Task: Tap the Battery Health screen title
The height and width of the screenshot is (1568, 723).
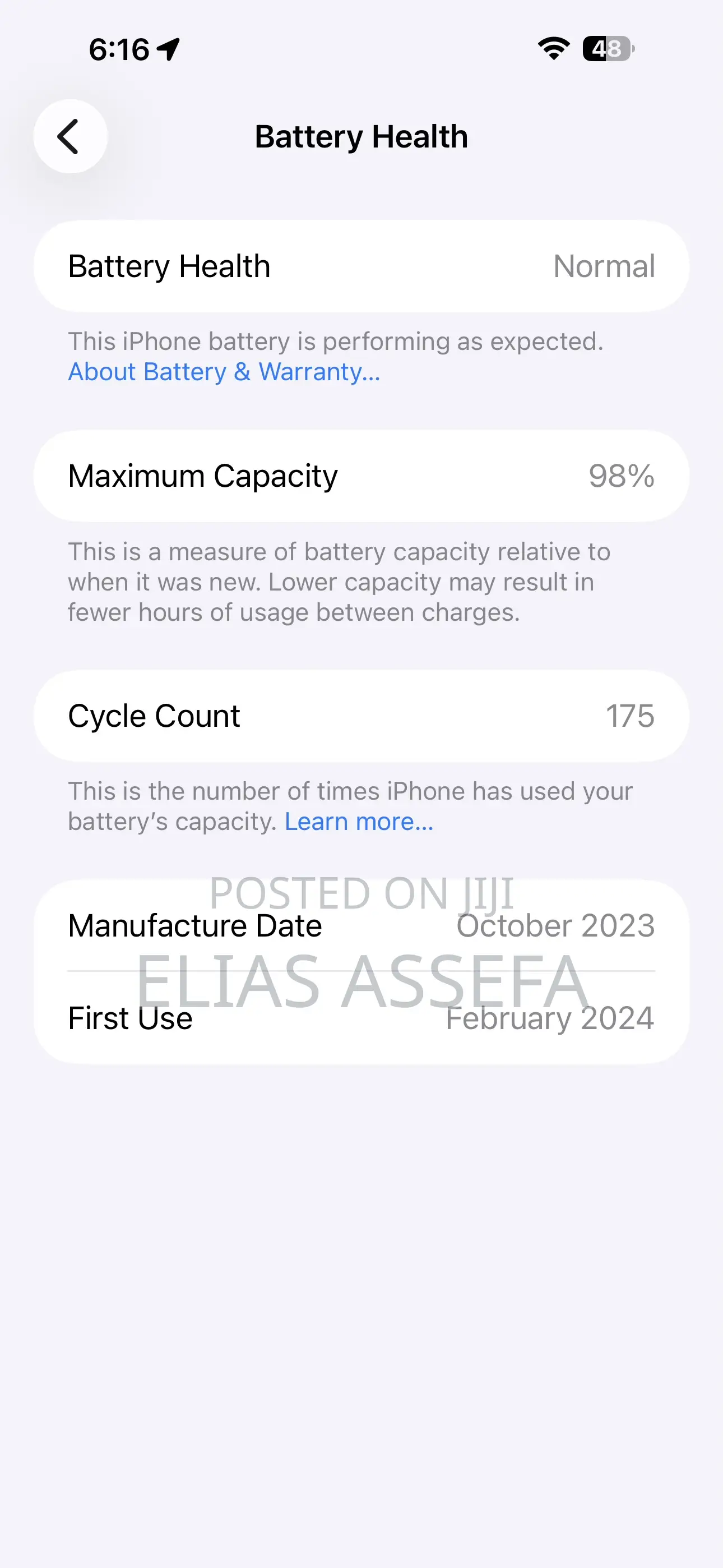Action: [361, 135]
